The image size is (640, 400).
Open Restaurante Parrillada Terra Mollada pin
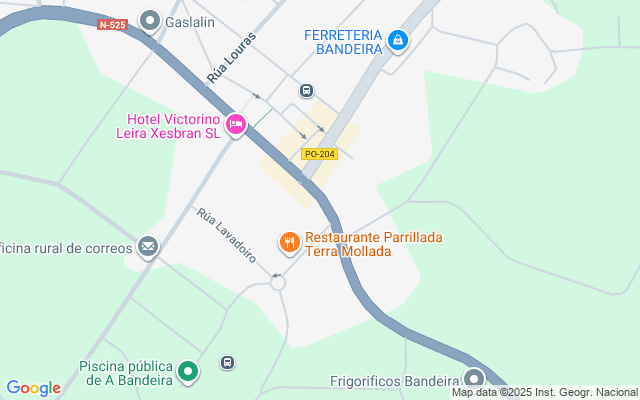point(289,241)
